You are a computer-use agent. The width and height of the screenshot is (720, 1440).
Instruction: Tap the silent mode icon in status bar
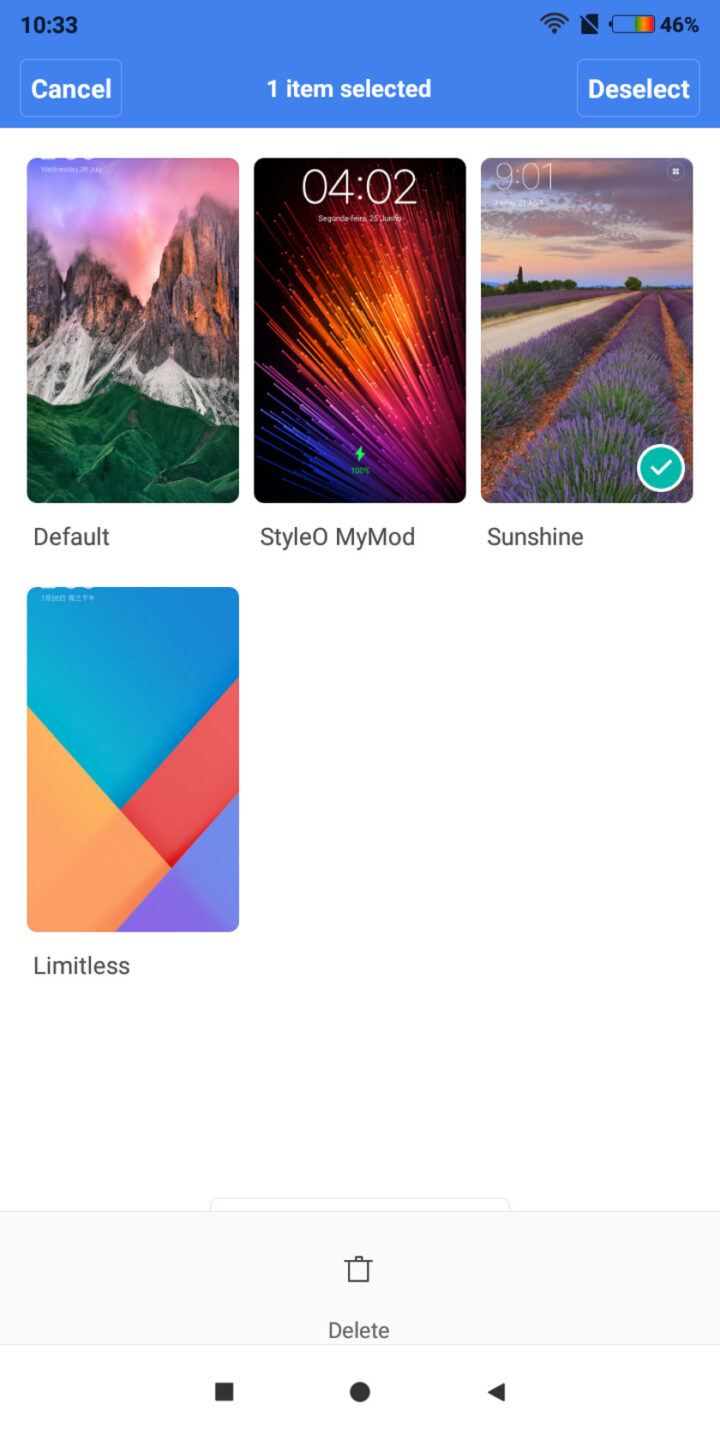[x=590, y=24]
